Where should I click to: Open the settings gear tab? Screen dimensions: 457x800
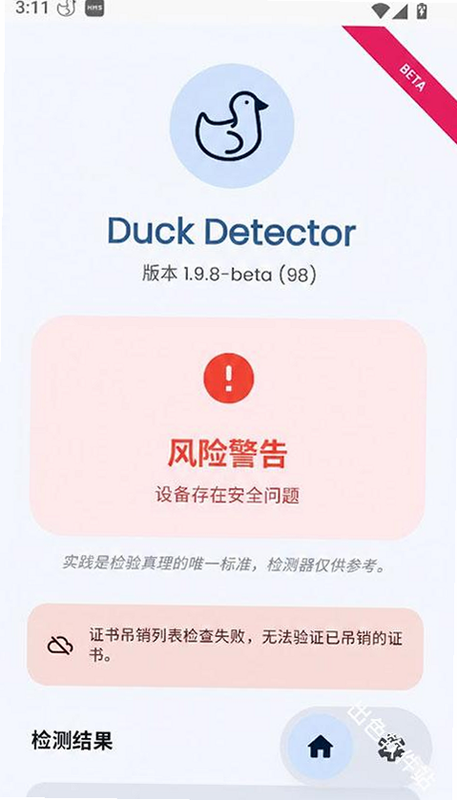391,747
